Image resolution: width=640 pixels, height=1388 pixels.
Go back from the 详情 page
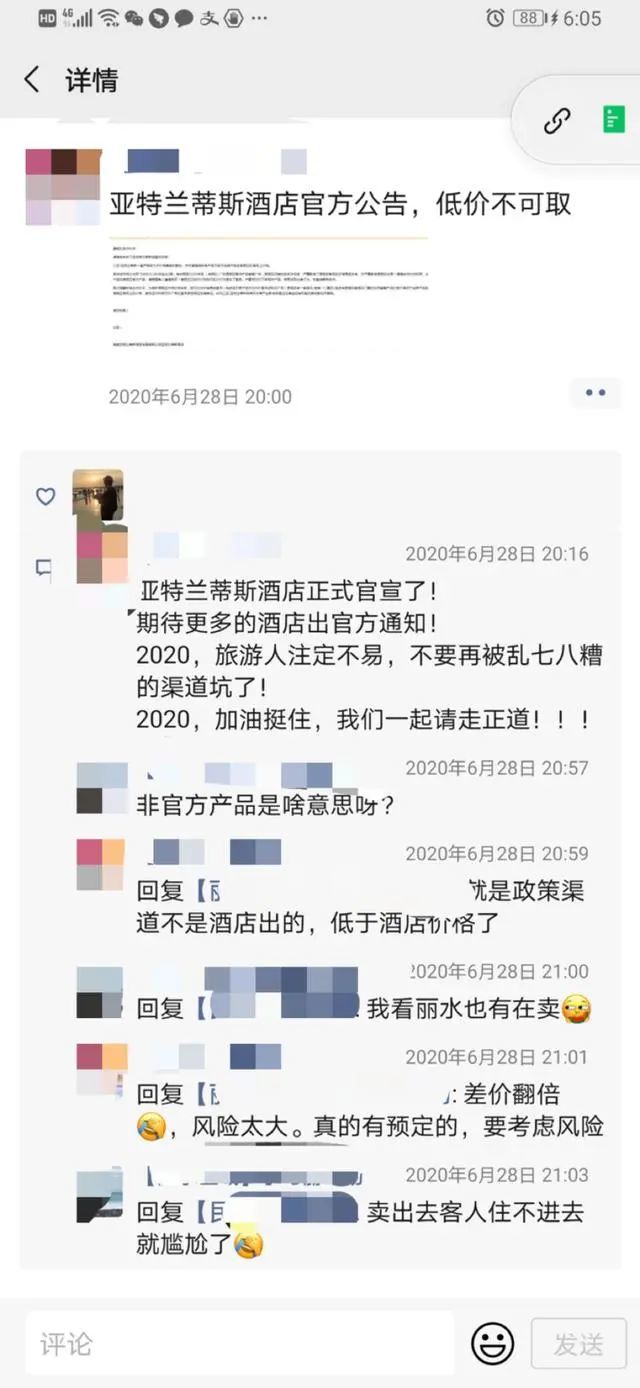[x=32, y=80]
